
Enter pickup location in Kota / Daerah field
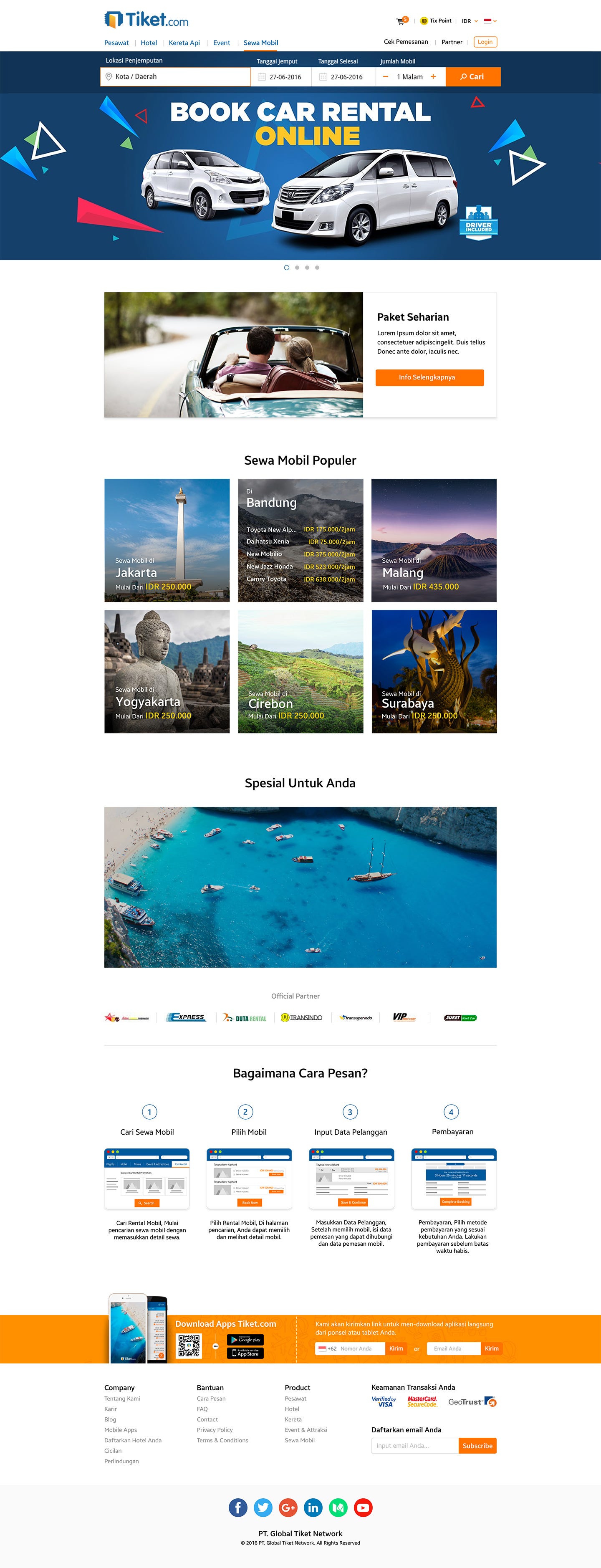(177, 77)
